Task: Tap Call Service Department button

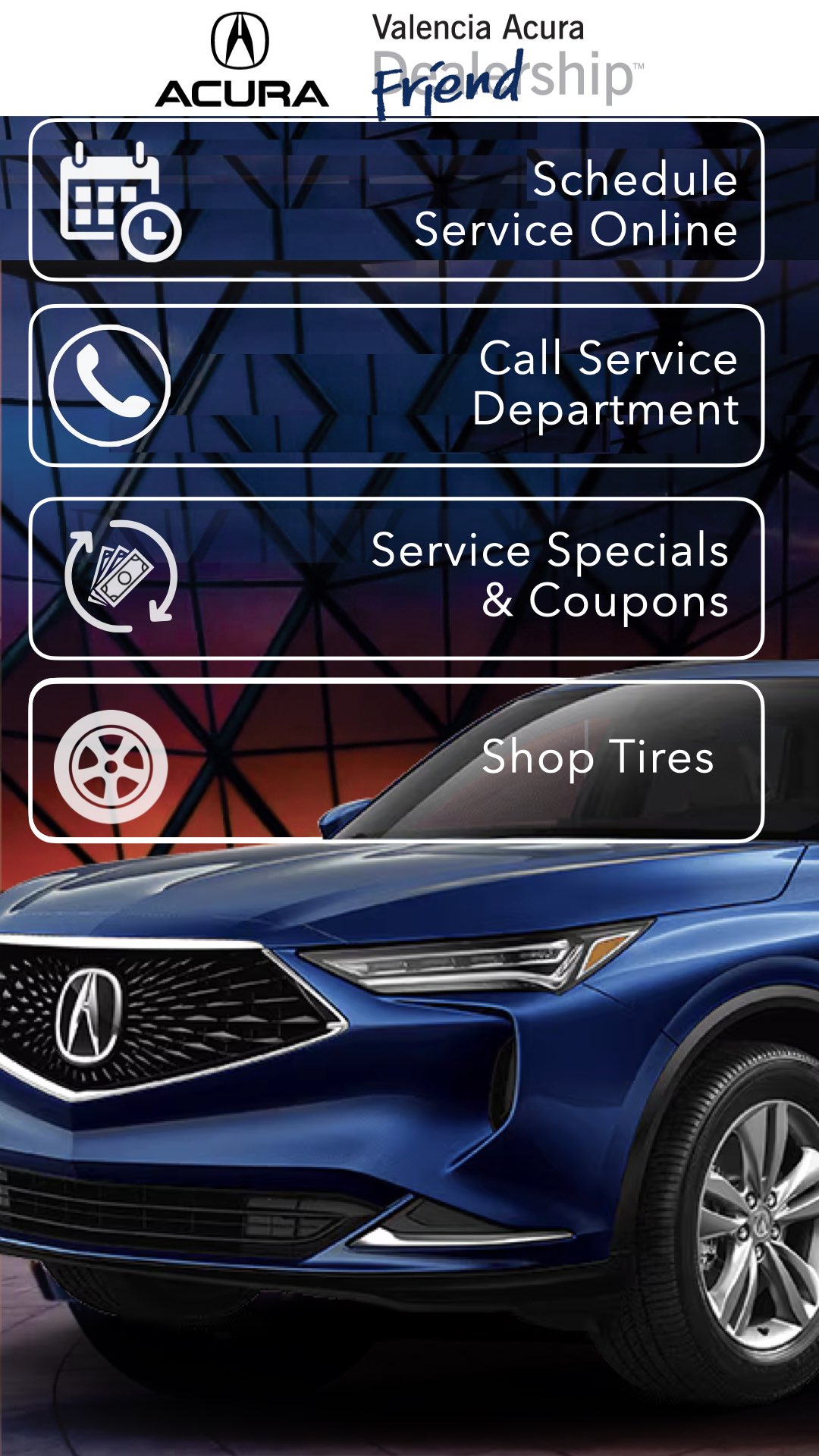Action: point(396,385)
